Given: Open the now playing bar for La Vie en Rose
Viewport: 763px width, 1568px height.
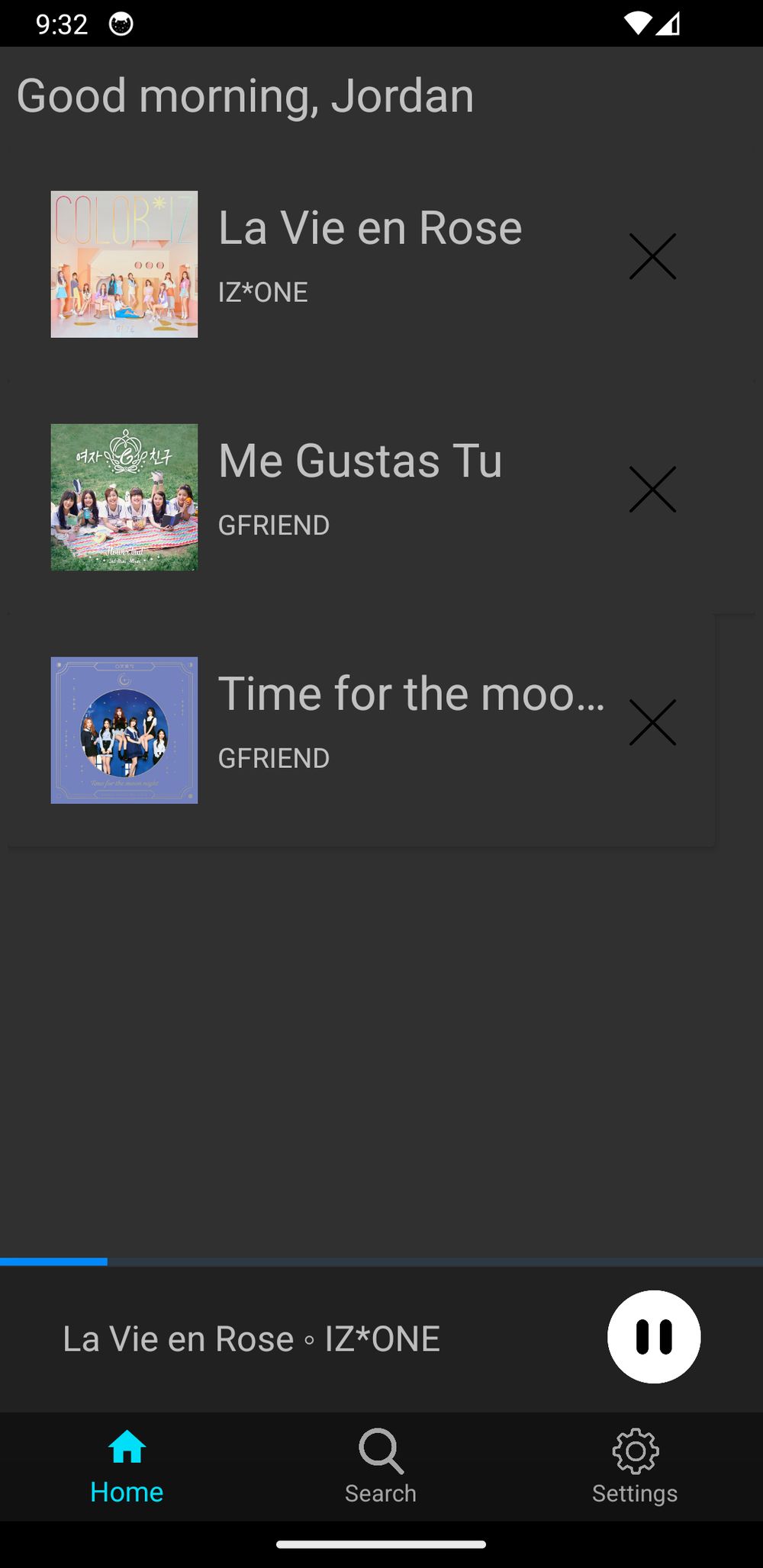Looking at the screenshot, I should click(252, 1339).
